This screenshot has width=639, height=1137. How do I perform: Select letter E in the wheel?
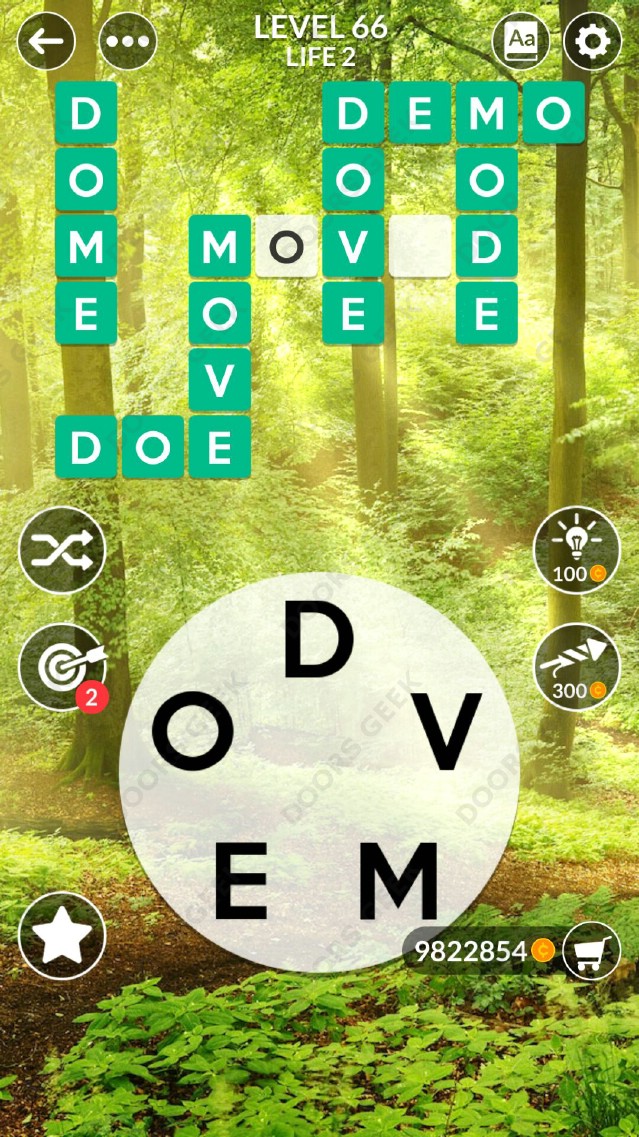pos(241,879)
